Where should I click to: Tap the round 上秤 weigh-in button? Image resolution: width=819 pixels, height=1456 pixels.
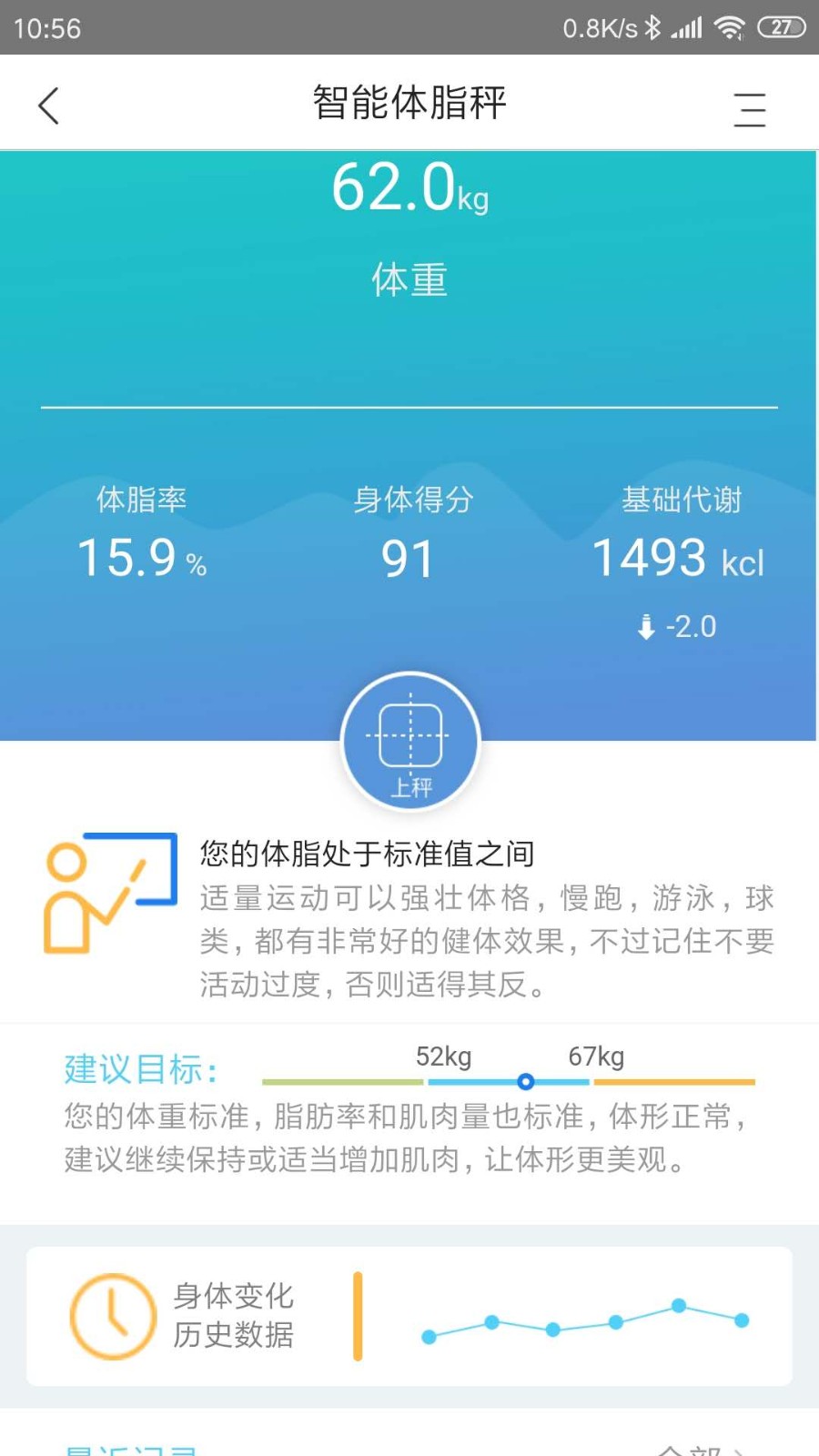tap(409, 742)
